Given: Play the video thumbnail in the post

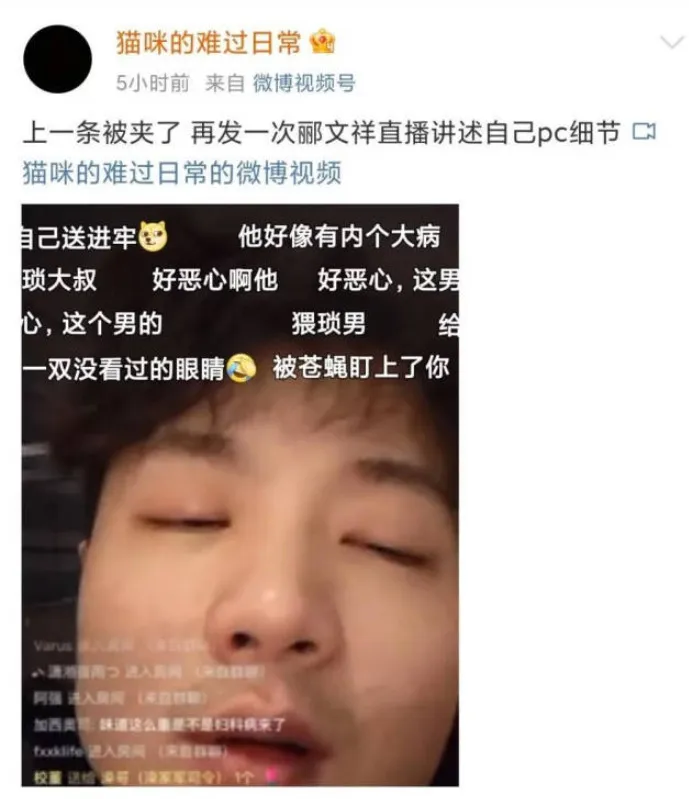Looking at the screenshot, I should [x=240, y=495].
